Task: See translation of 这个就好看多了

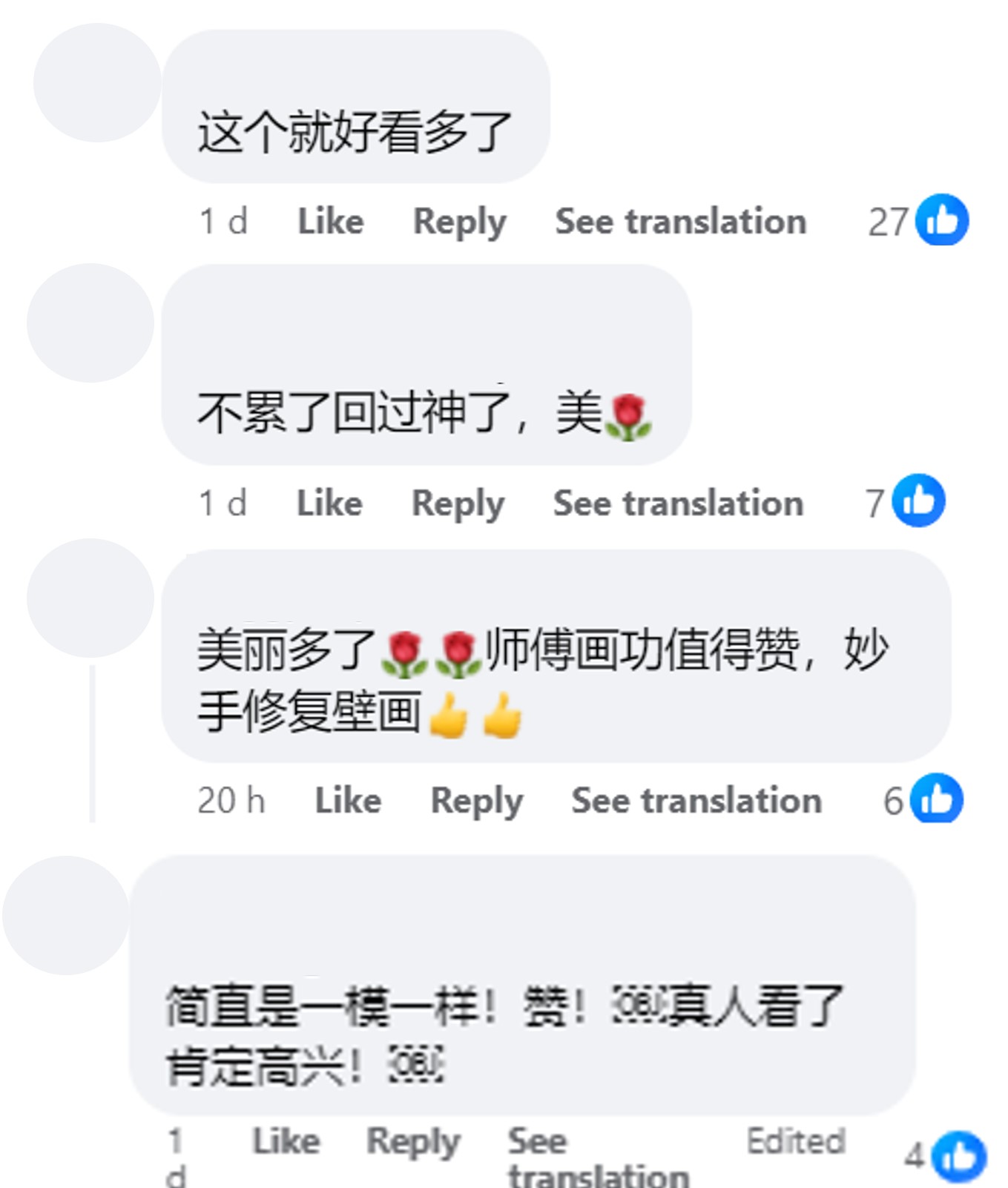Action: [x=680, y=222]
